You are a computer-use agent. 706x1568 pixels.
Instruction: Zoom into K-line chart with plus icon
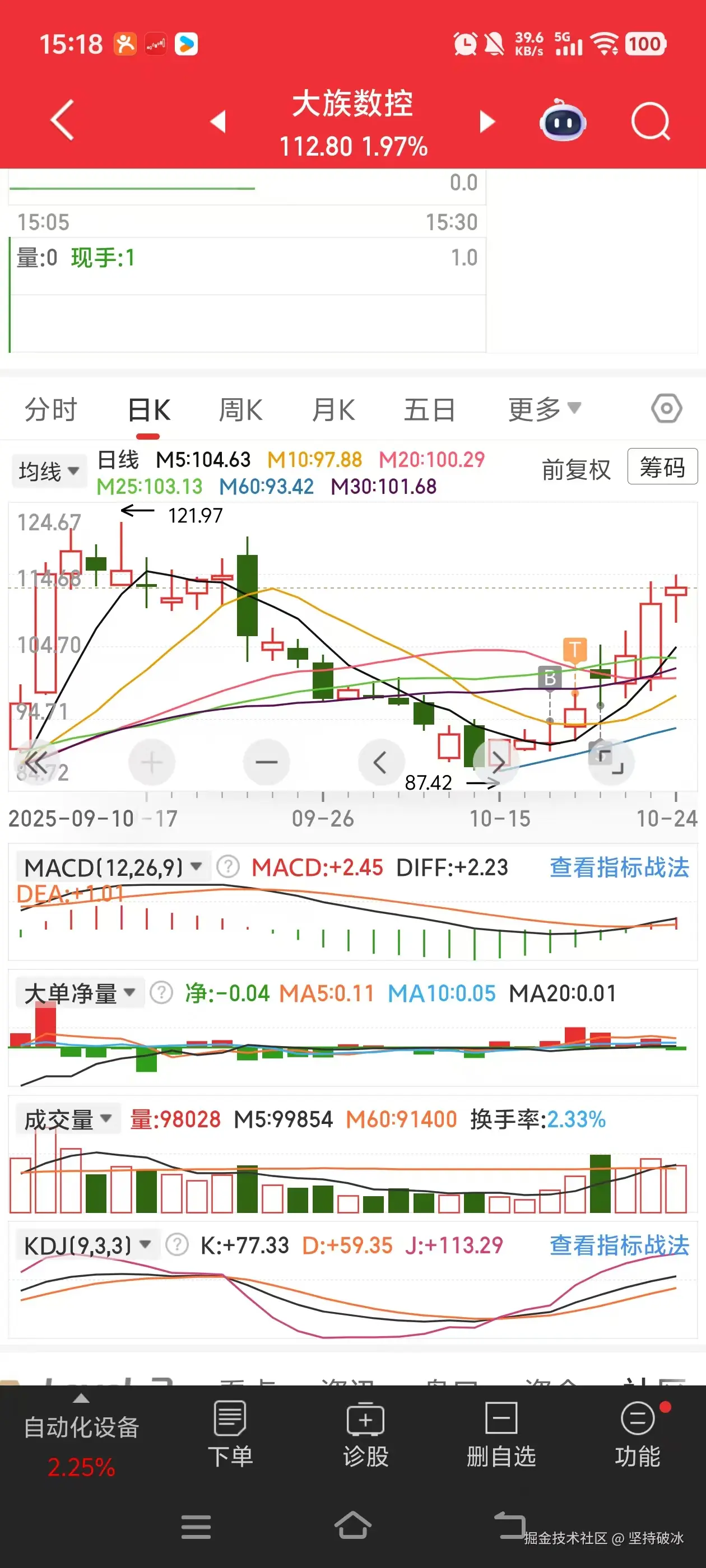pos(152,762)
